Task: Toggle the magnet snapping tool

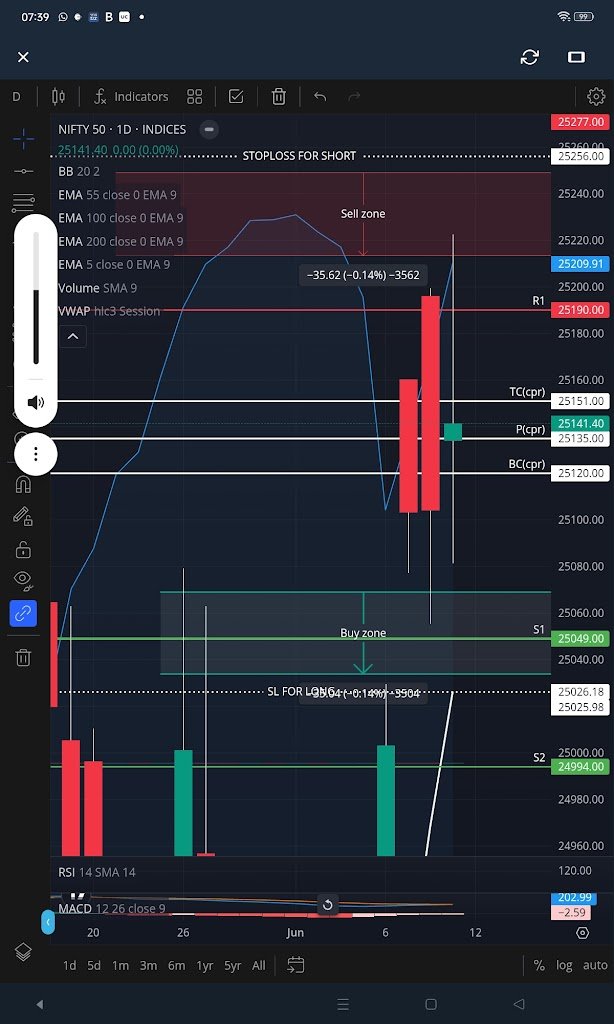Action: (x=23, y=485)
